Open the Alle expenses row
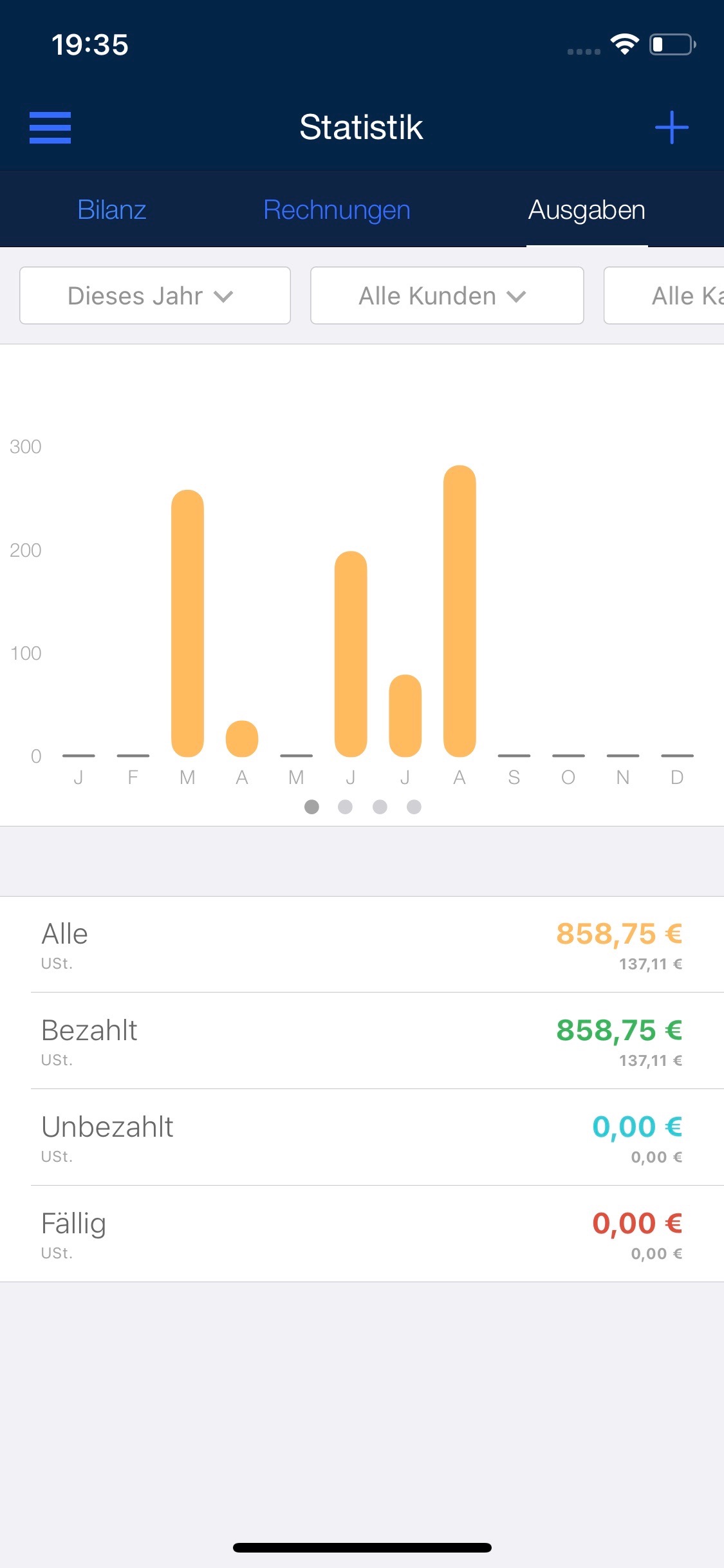 click(362, 944)
